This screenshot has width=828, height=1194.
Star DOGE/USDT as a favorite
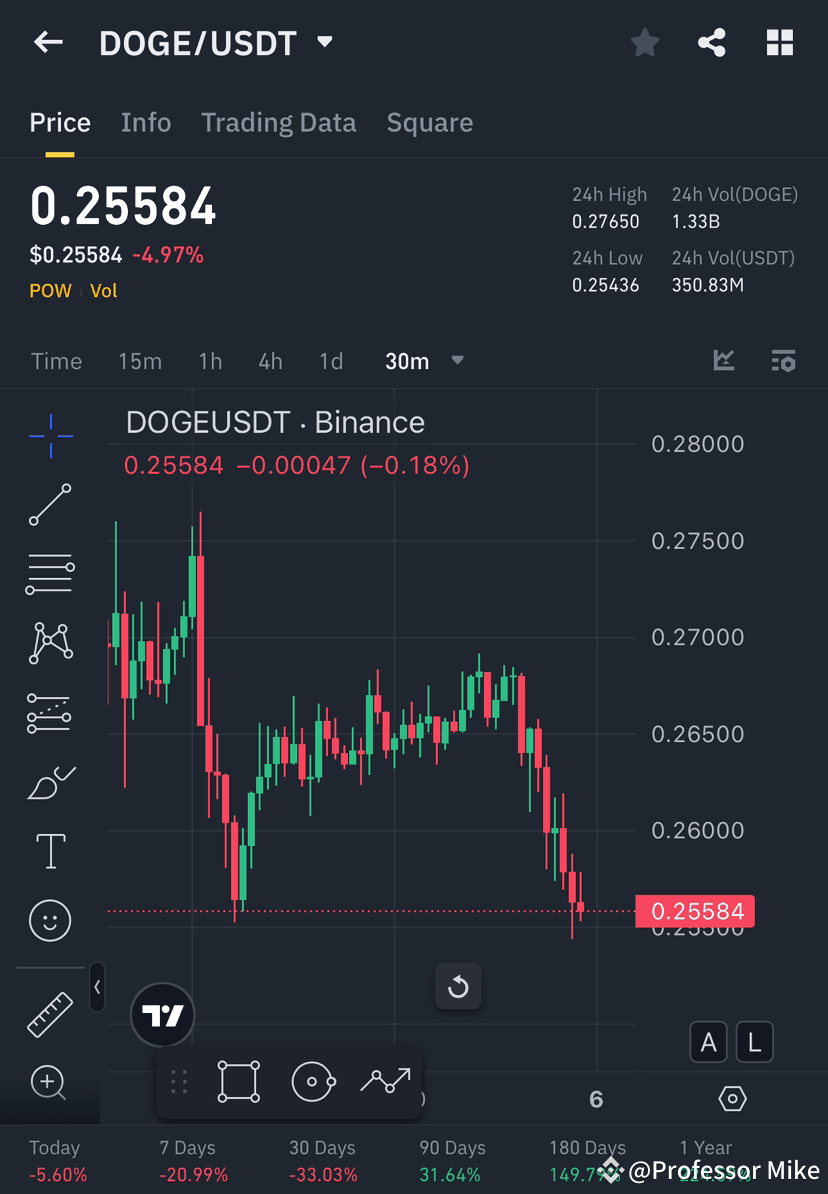tap(644, 42)
